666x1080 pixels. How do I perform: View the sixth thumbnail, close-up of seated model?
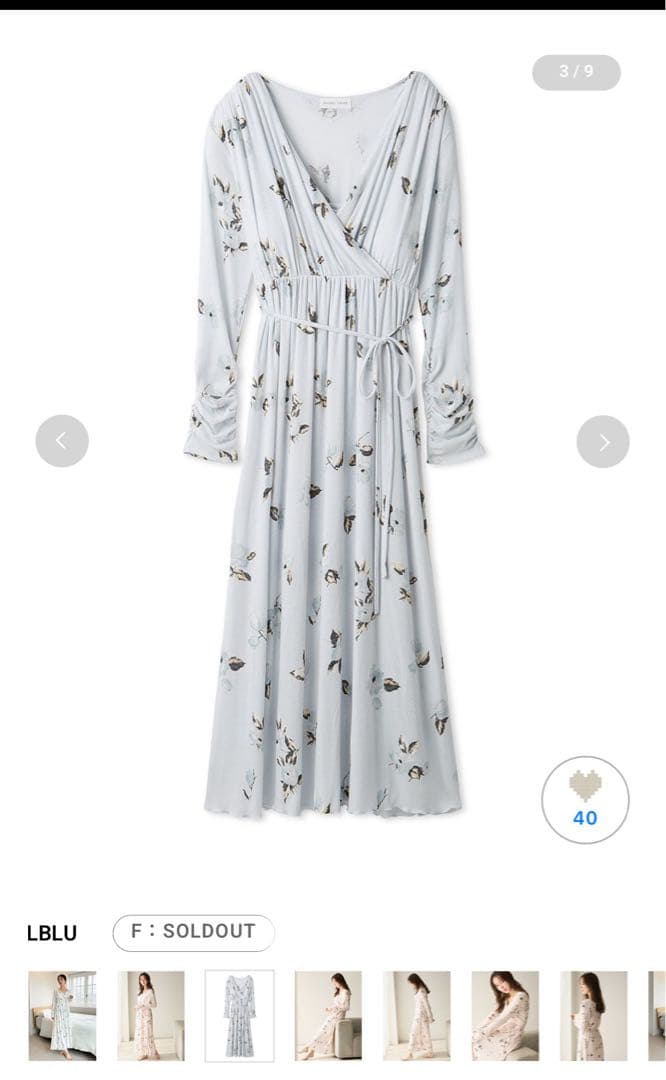(505, 1015)
